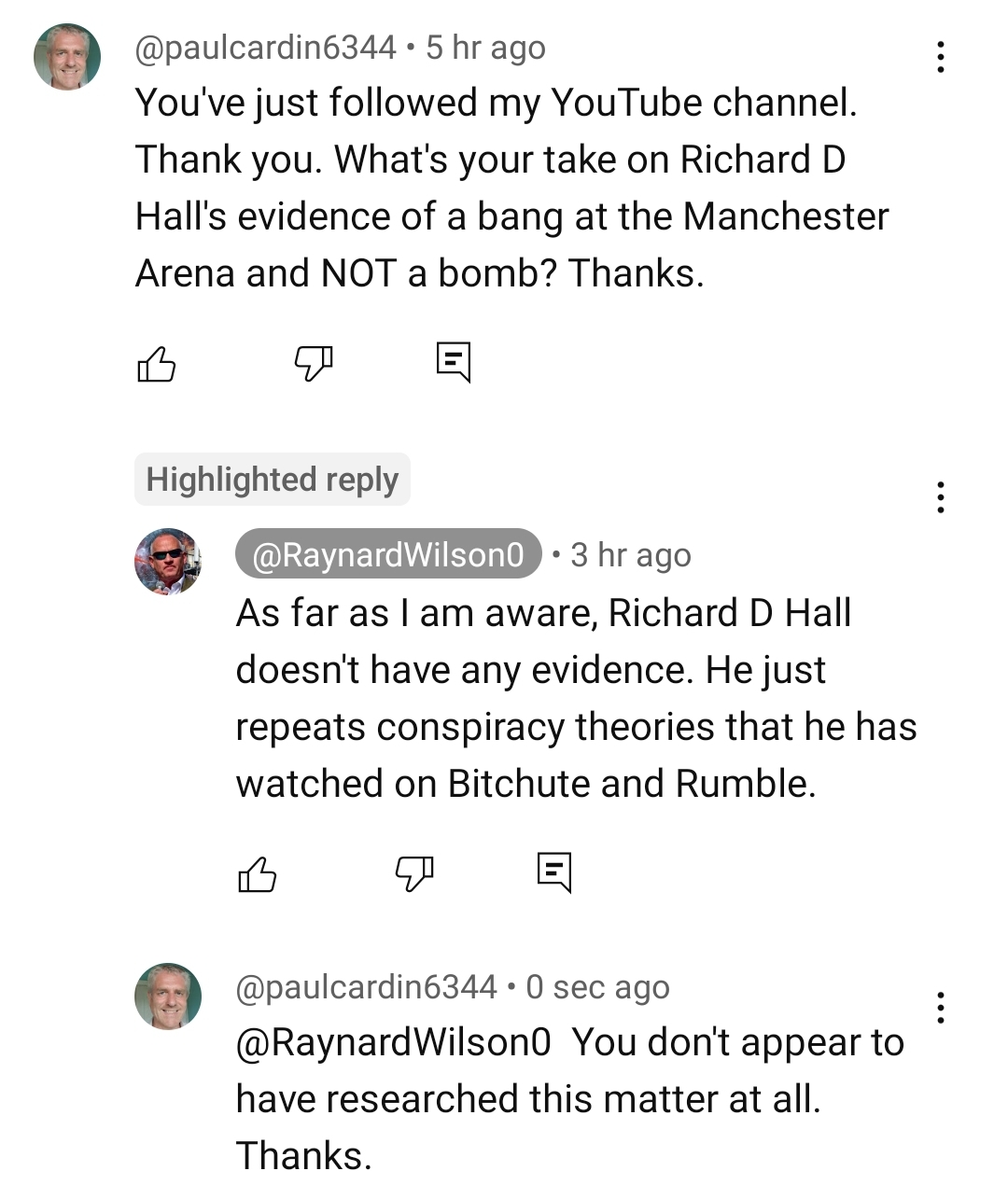Open paulcardin6344's avatar on the 0 sec ago reply
The image size is (1008, 1199).
168,996
